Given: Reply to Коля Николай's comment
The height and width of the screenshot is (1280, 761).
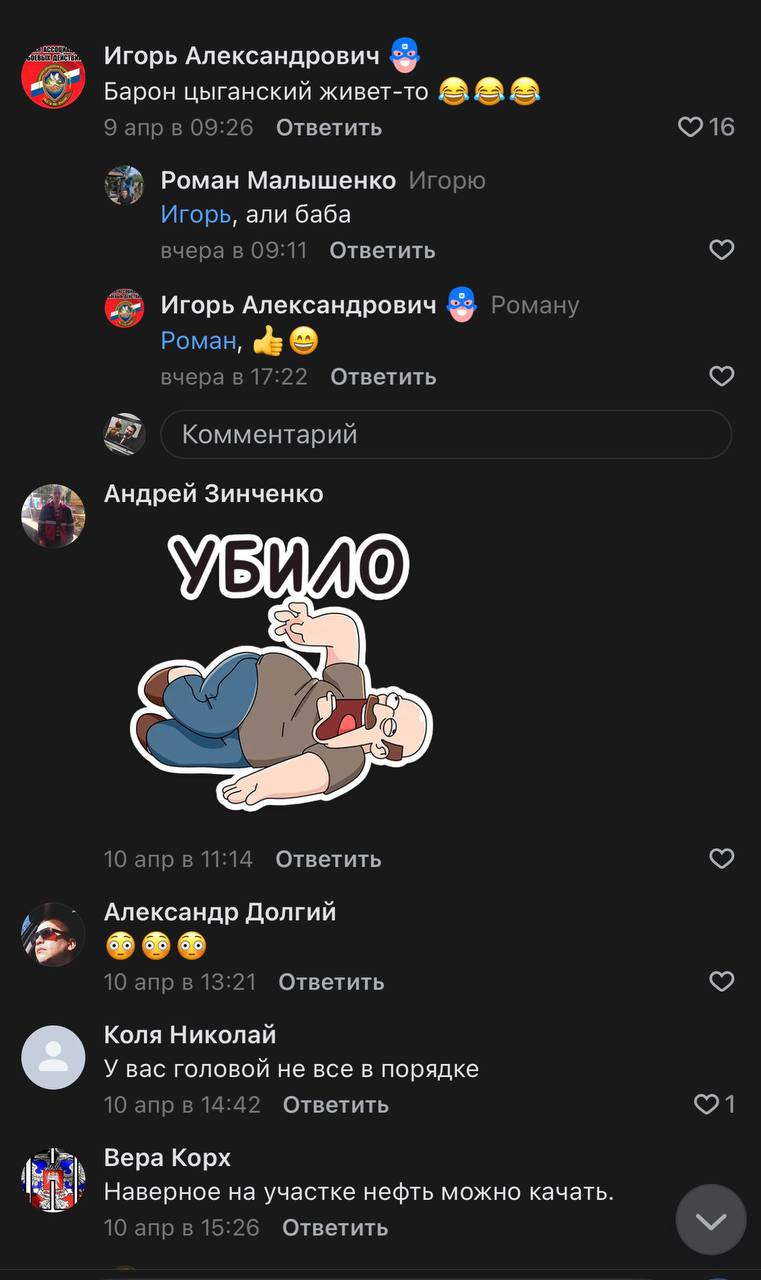Looking at the screenshot, I should tap(335, 1105).
